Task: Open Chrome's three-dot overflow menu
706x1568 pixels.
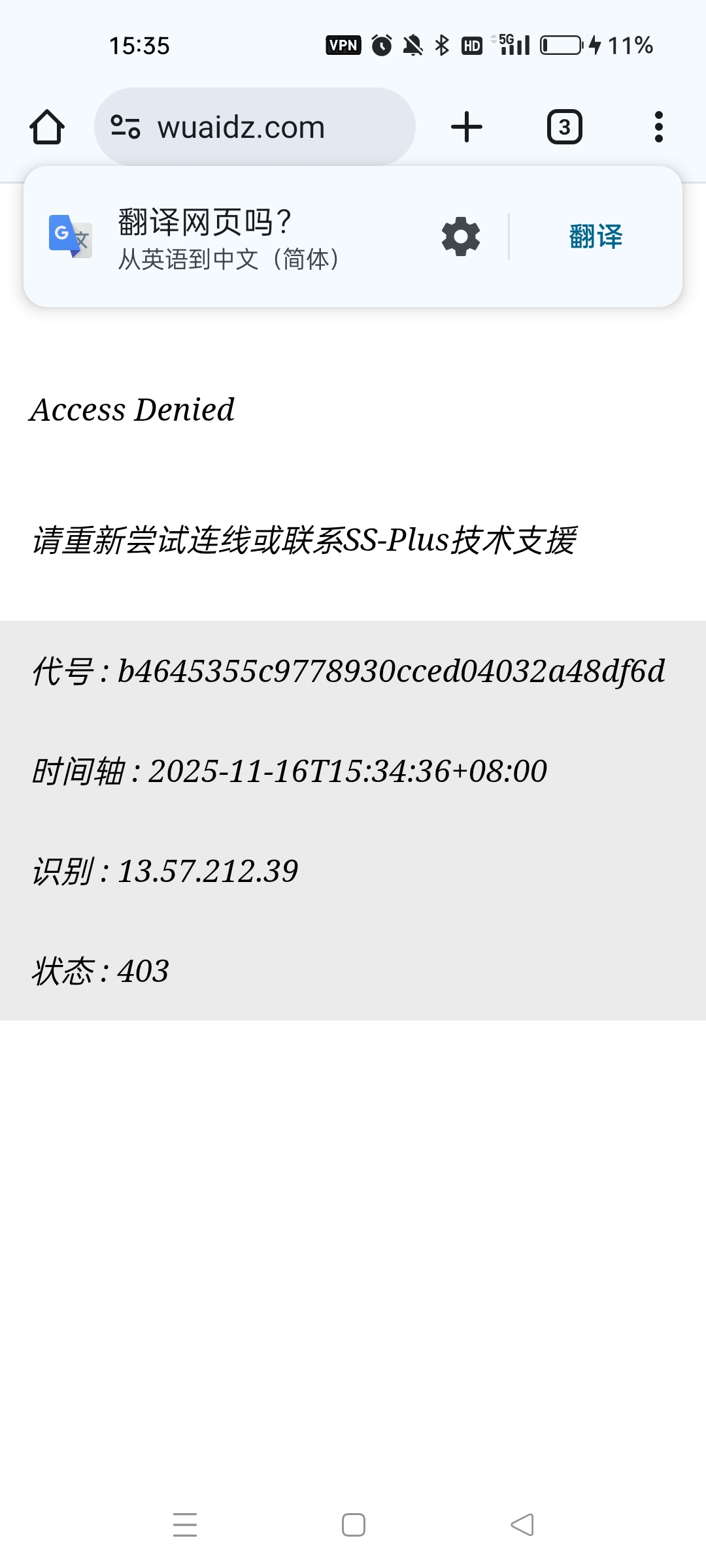Action: tap(658, 127)
